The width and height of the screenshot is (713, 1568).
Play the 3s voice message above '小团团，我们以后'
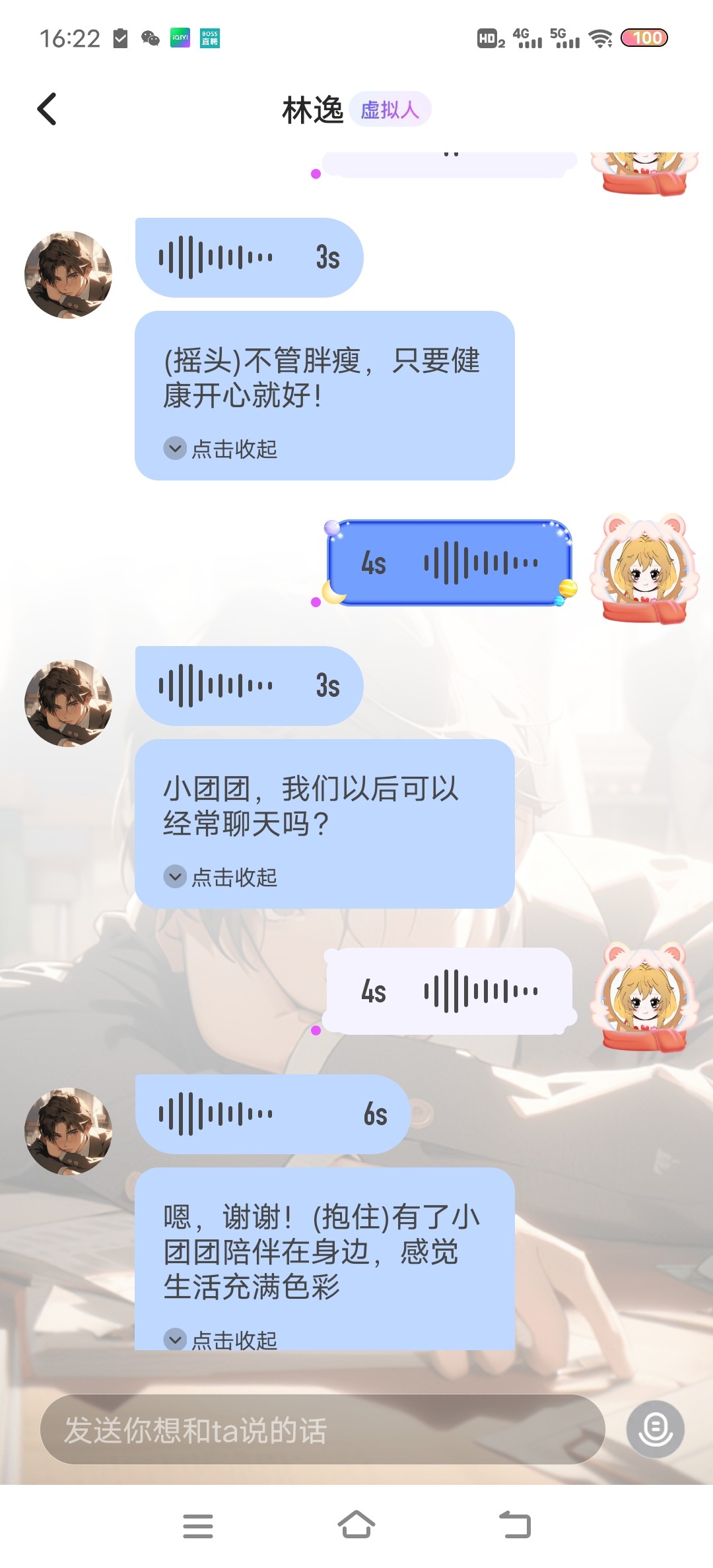pos(249,686)
